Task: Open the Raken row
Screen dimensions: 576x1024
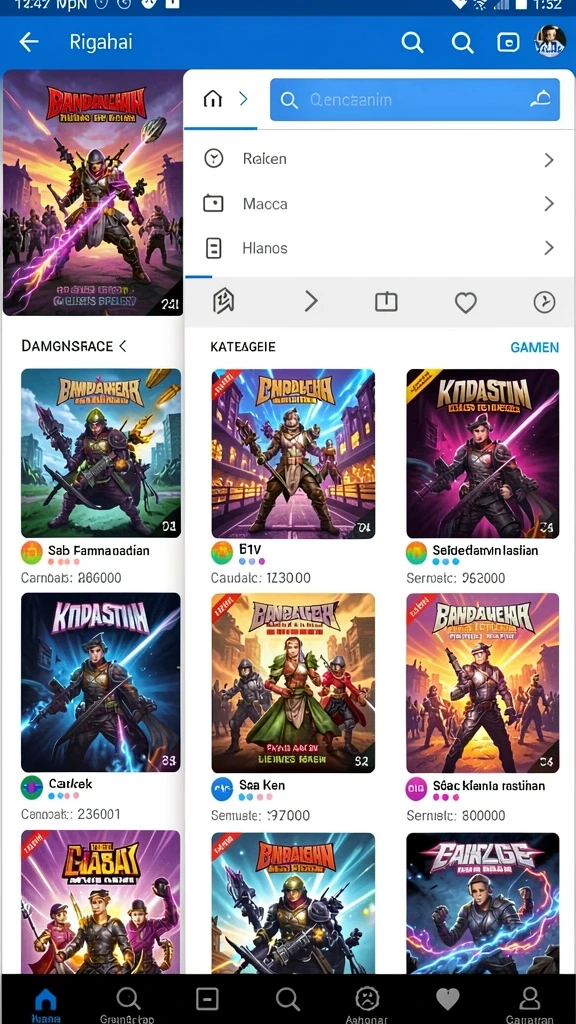Action: 379,159
